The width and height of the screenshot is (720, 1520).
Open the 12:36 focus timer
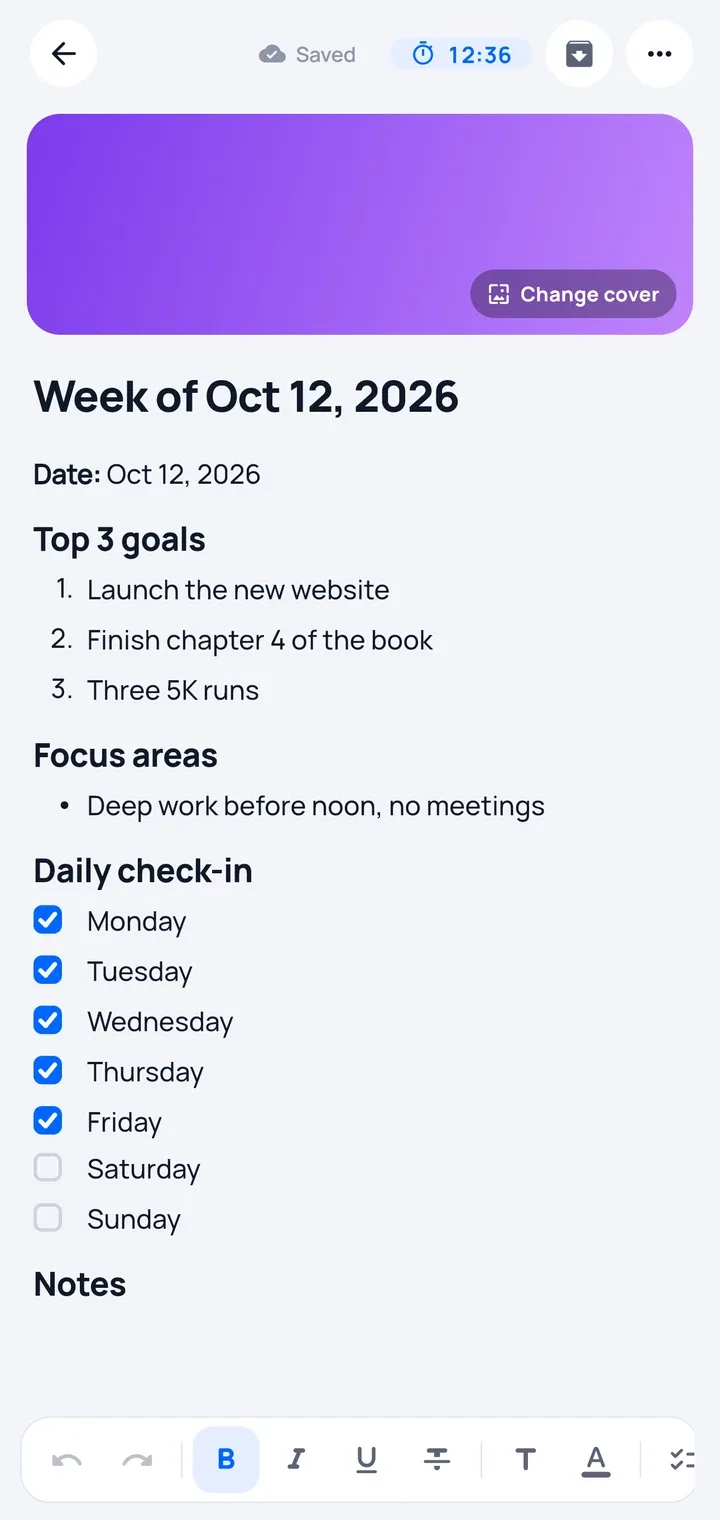[461, 54]
